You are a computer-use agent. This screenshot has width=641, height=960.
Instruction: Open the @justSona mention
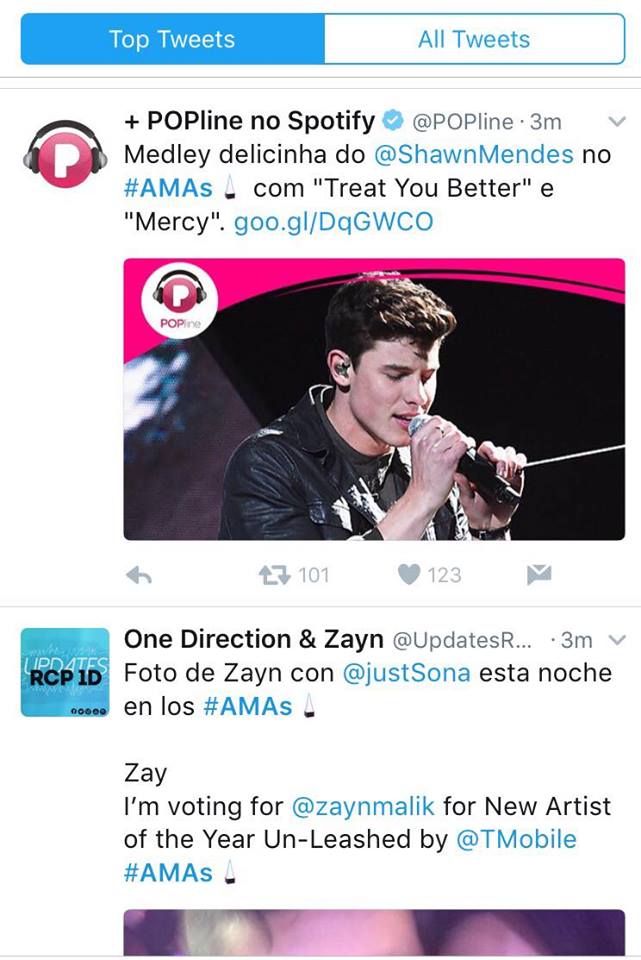click(x=406, y=673)
